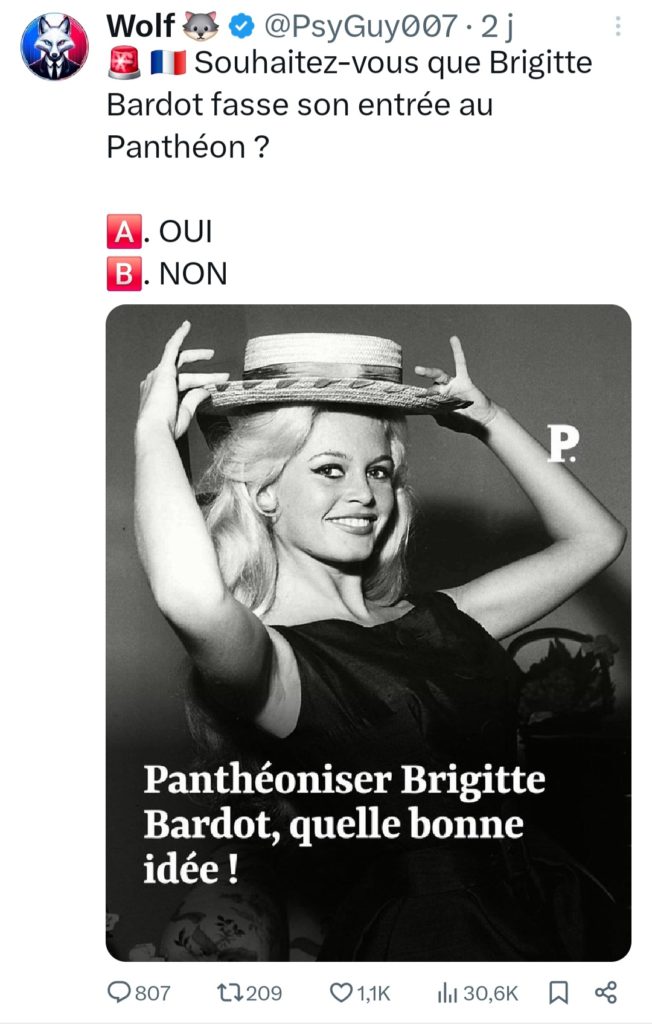Open the @PsyGuy007 profile handle
Screen dimensions: 652x1024
(360, 26)
